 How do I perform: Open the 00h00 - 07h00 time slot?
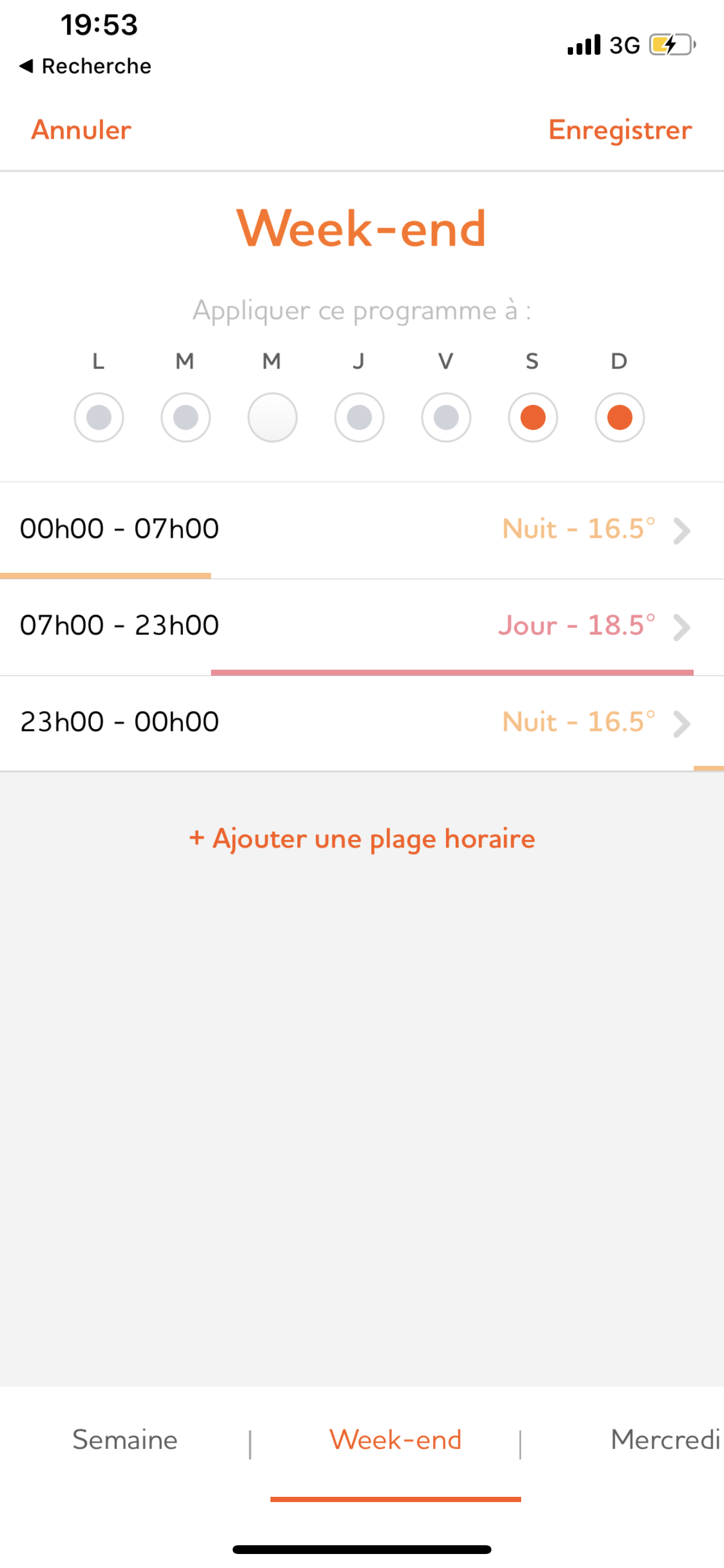(x=362, y=530)
